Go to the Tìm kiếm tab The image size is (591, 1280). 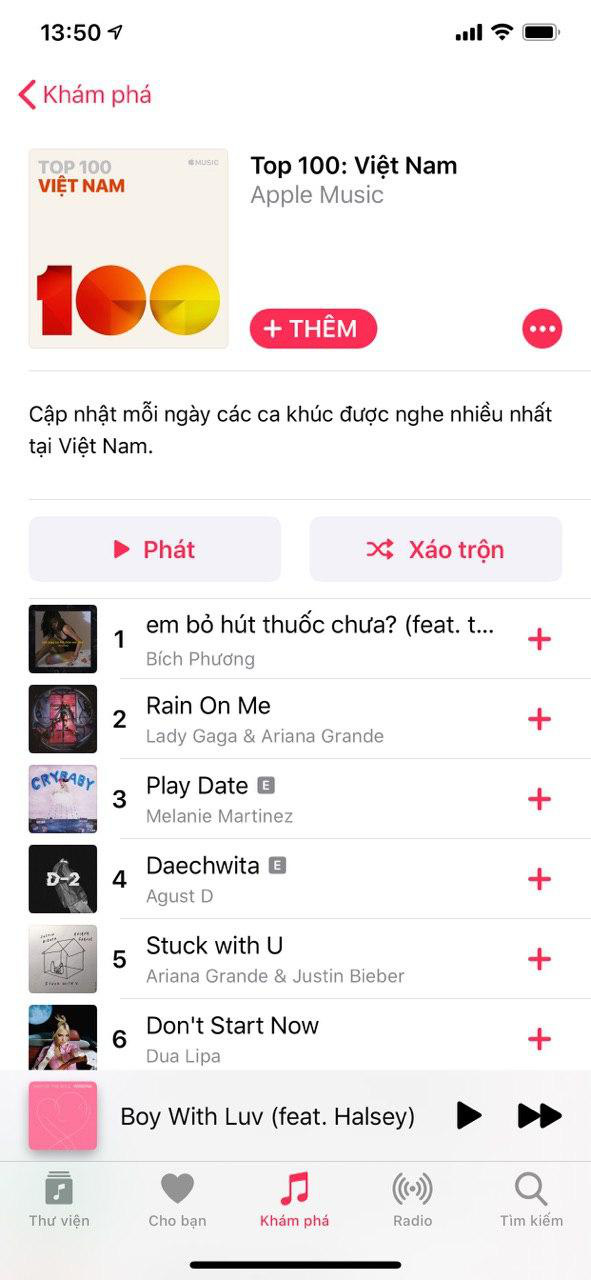(531, 1199)
